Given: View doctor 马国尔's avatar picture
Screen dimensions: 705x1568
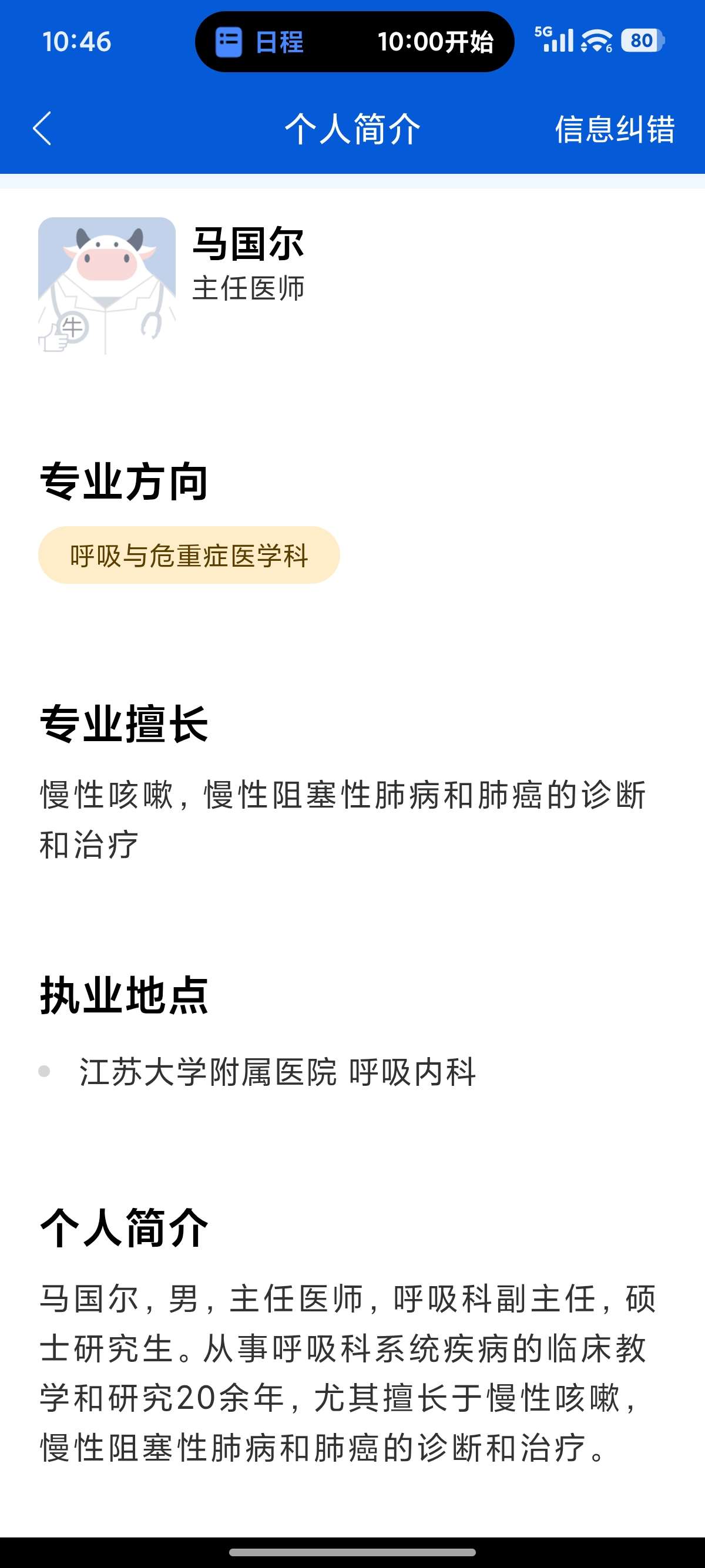Looking at the screenshot, I should [107, 285].
